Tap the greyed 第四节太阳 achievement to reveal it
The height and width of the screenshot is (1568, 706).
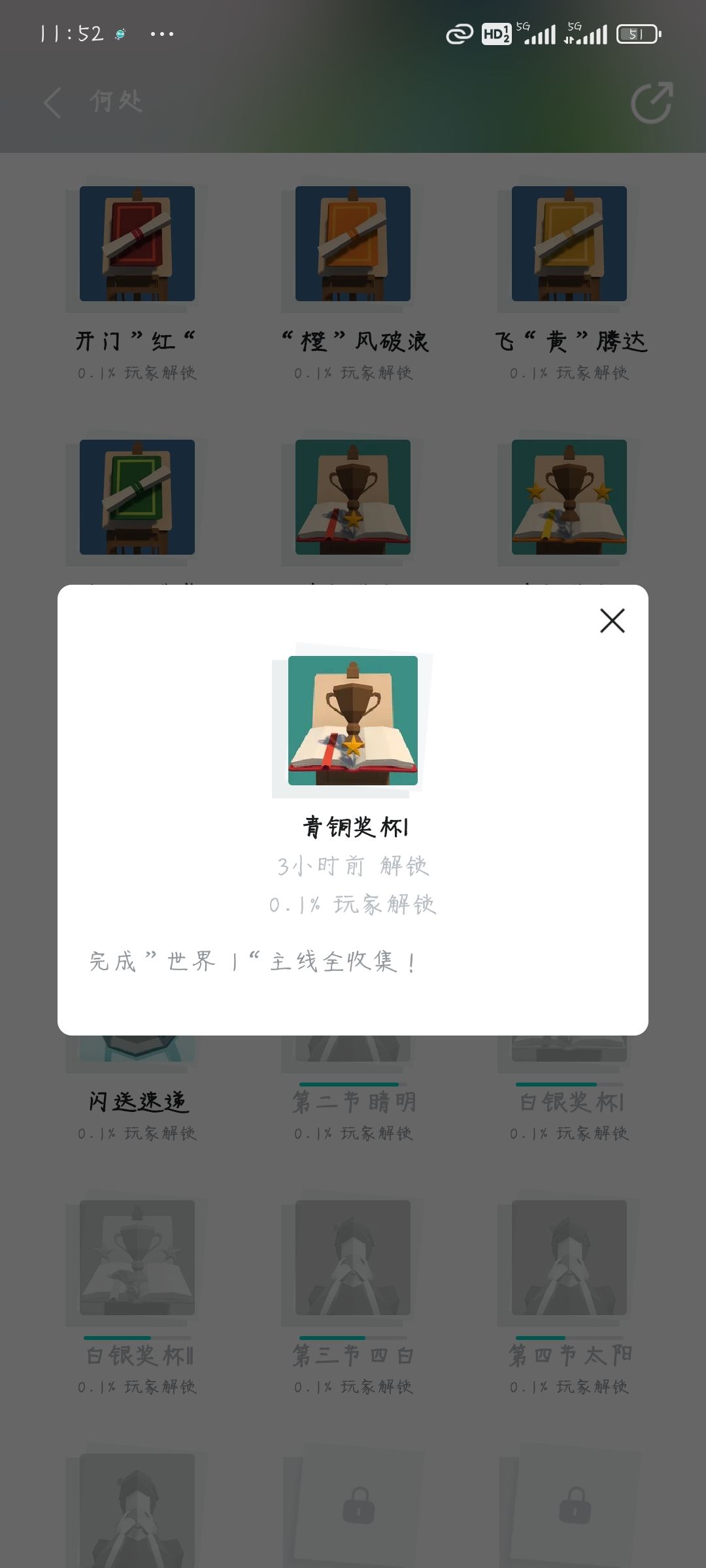(567, 1261)
